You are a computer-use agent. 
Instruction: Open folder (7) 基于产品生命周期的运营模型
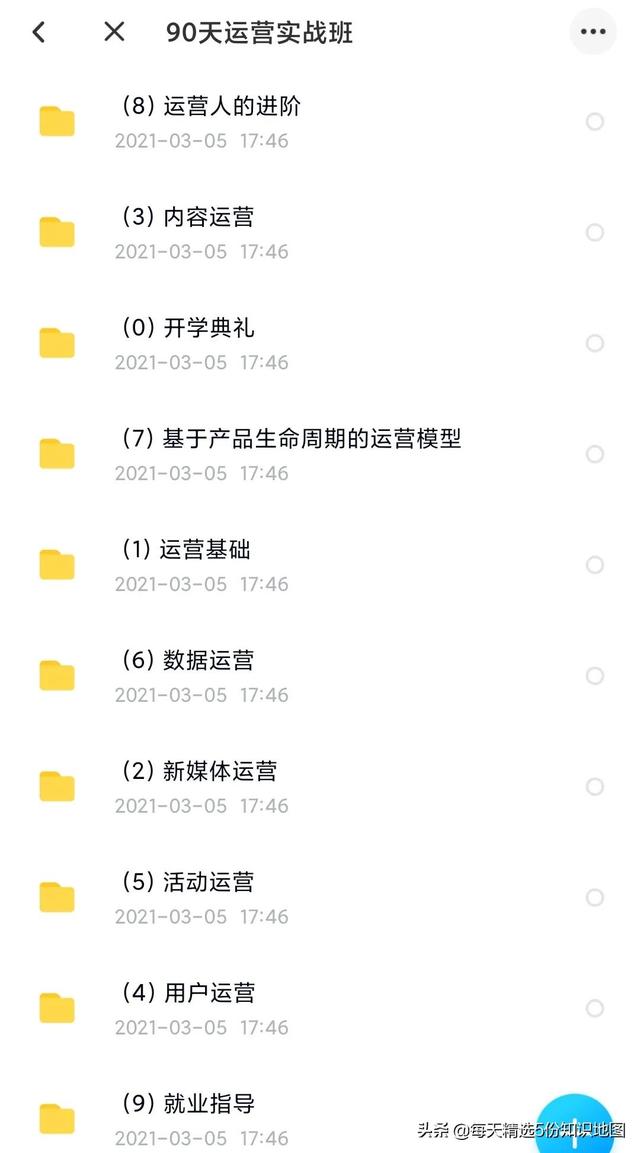click(320, 455)
